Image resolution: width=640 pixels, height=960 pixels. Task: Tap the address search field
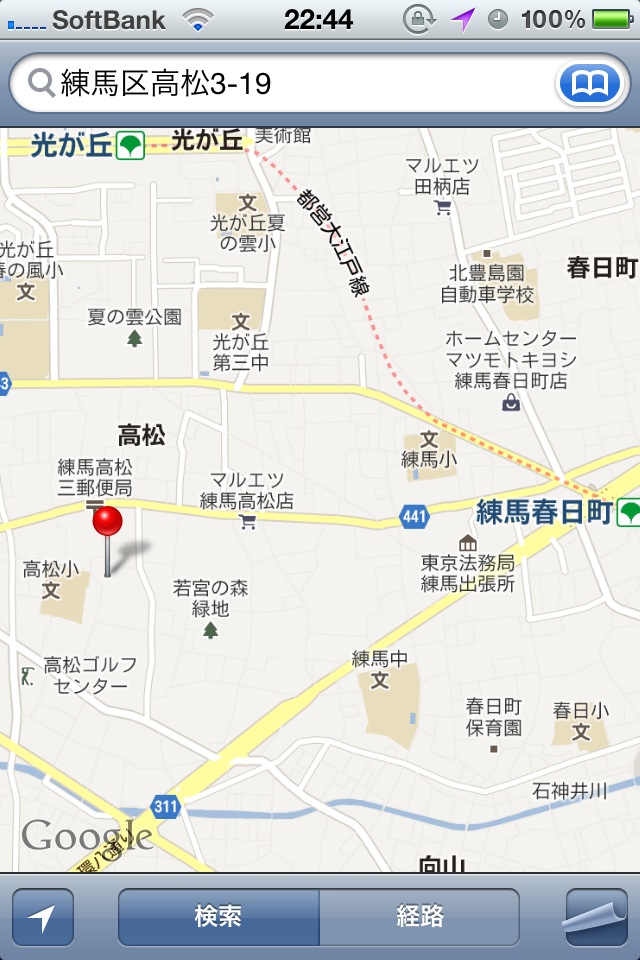290,84
